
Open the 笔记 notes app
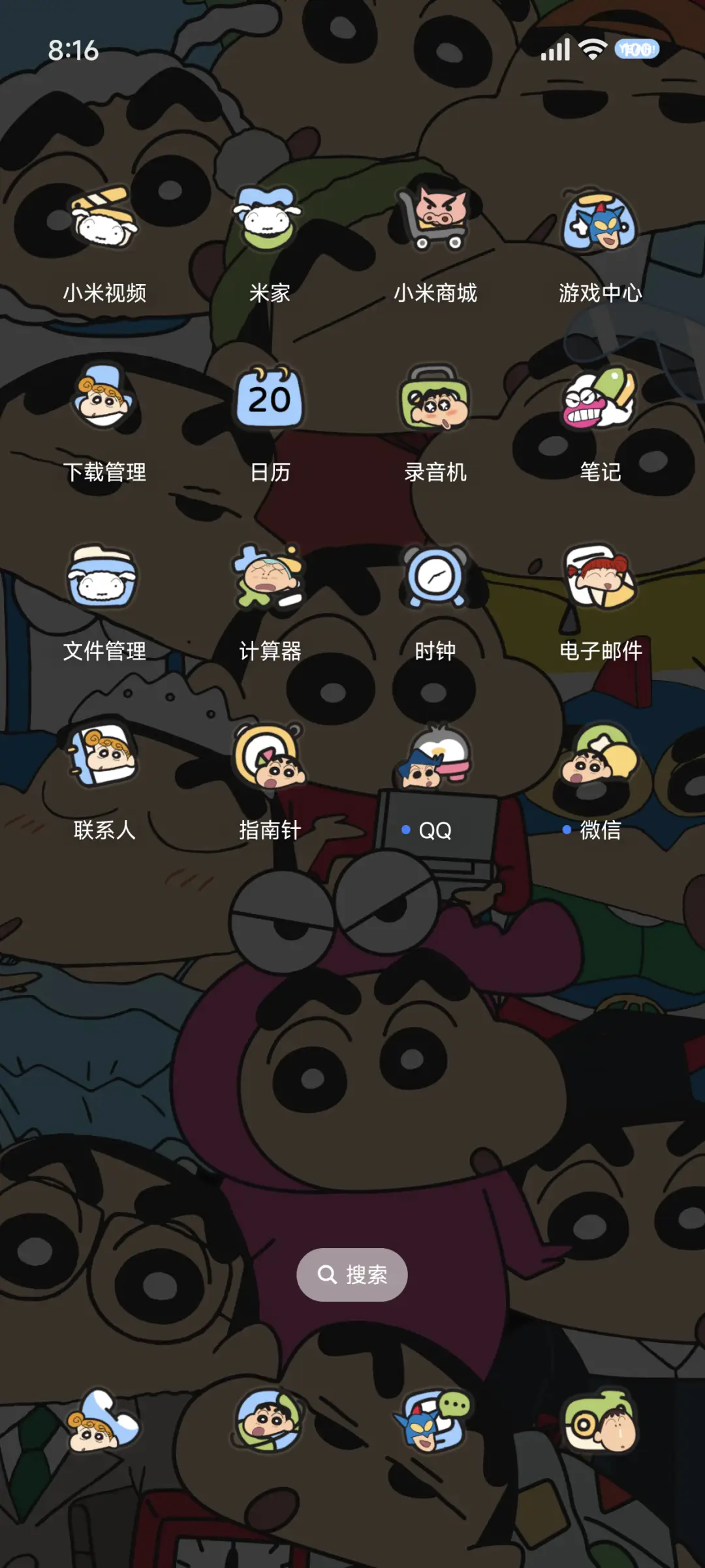600,401
